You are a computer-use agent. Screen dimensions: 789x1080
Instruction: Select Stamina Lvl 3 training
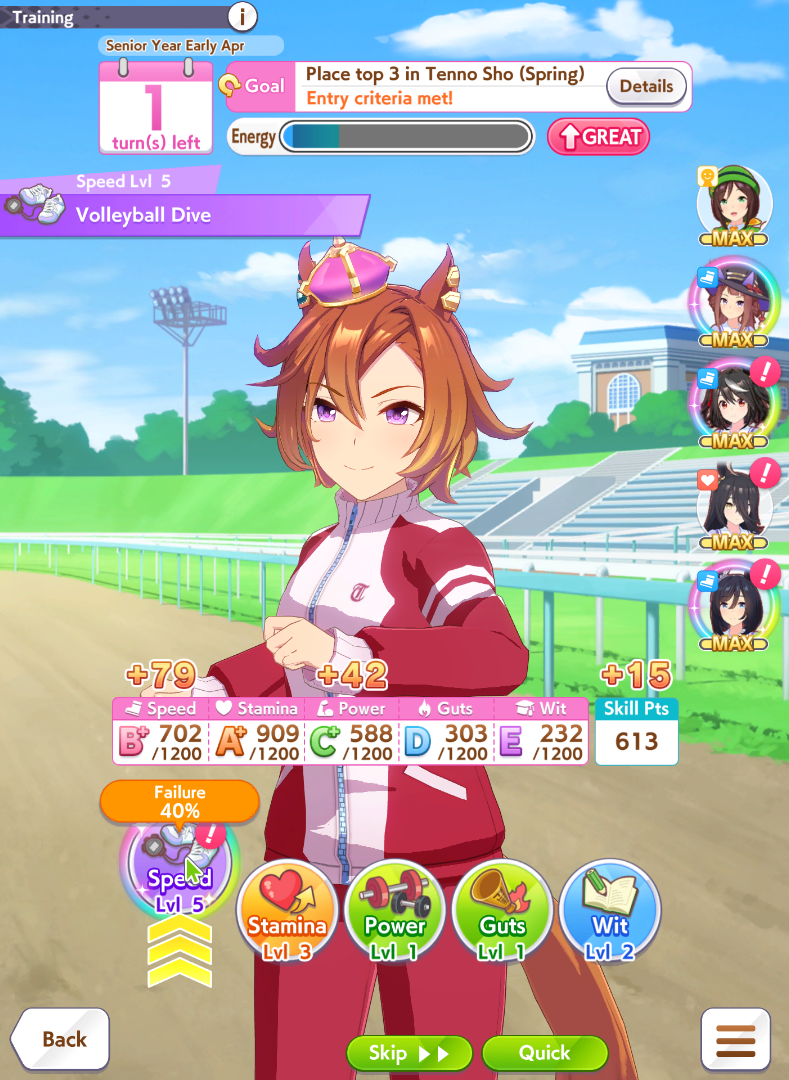(288, 912)
